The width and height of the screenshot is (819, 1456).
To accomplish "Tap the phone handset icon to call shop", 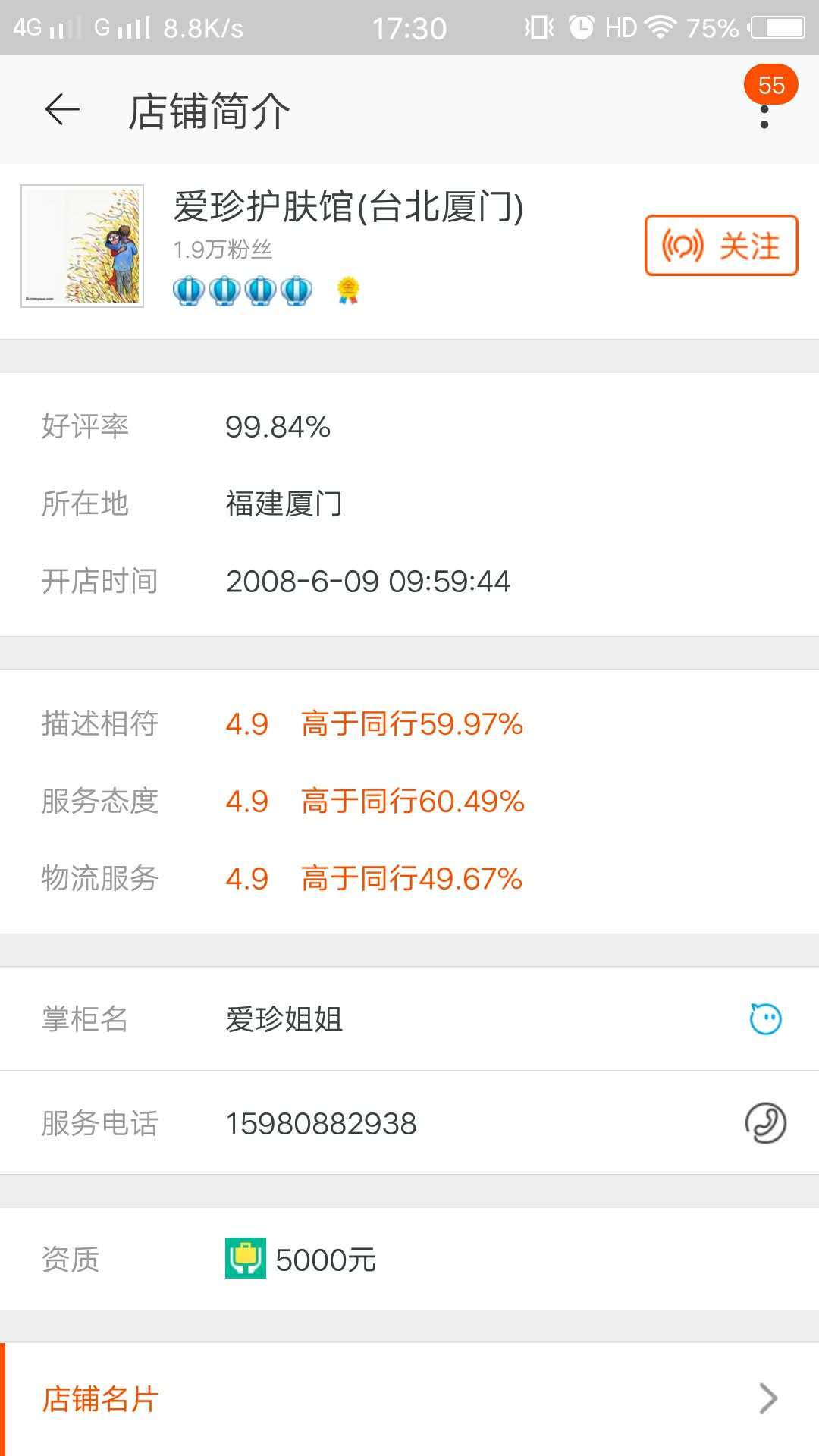I will pyautogui.click(x=766, y=1124).
